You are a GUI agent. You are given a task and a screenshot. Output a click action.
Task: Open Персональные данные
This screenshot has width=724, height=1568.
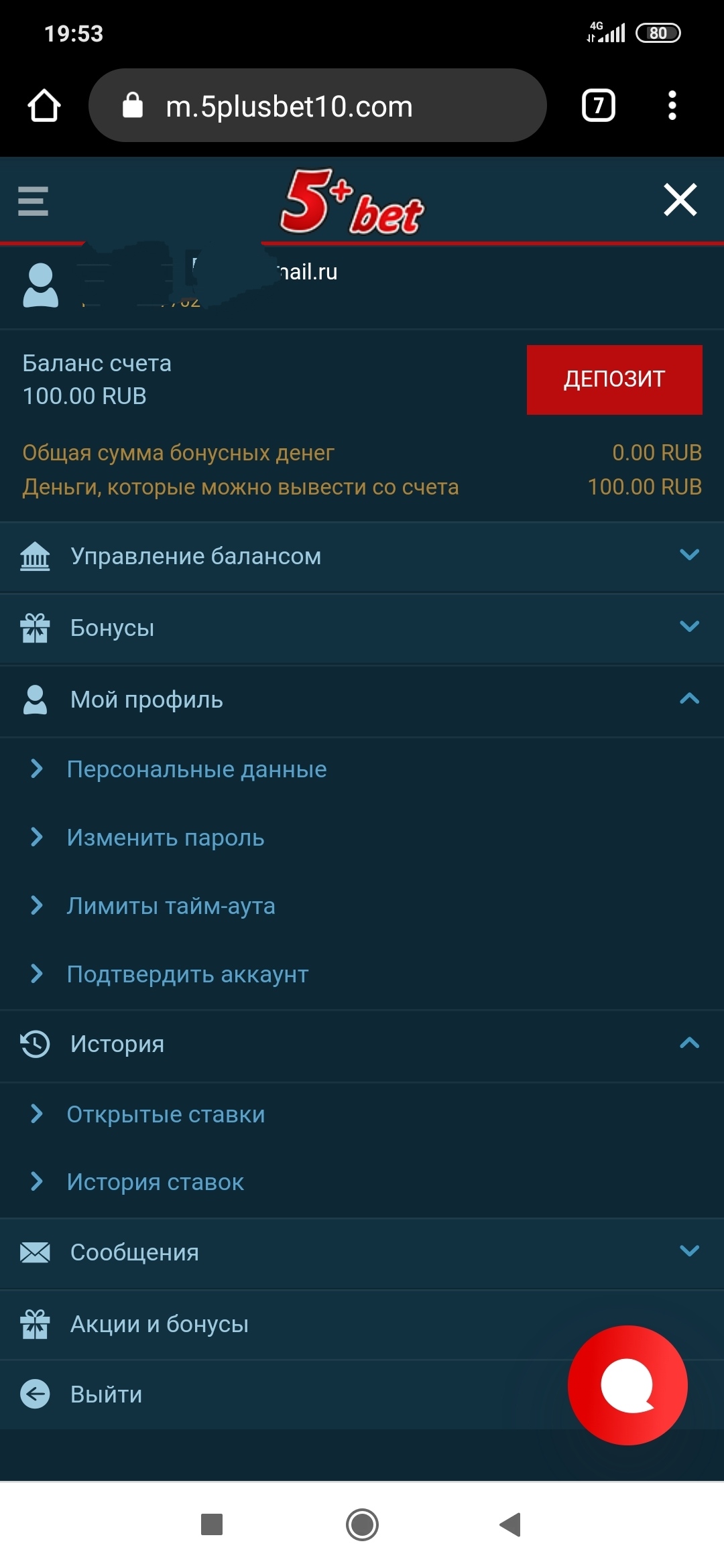pyautogui.click(x=196, y=769)
